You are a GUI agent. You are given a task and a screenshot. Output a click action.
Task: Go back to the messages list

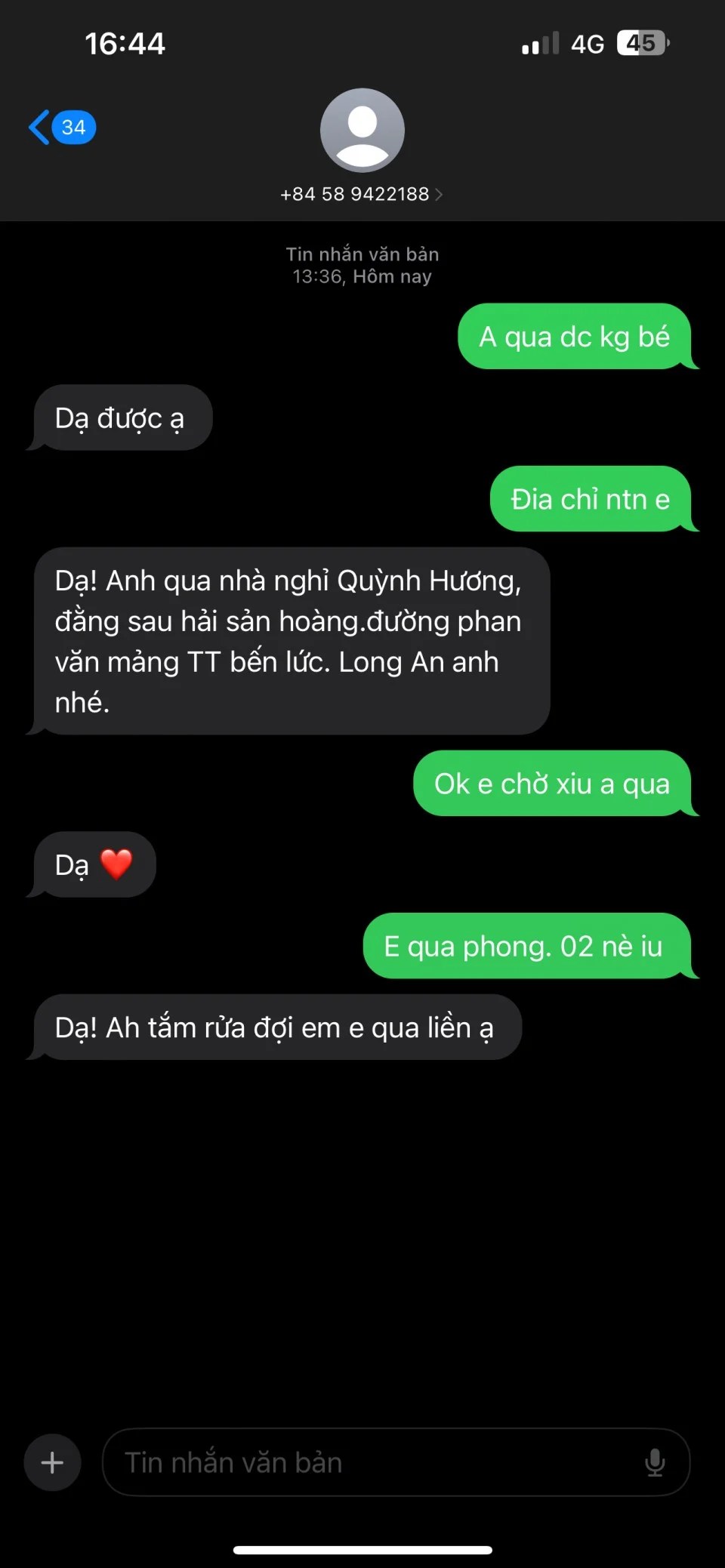coord(60,127)
